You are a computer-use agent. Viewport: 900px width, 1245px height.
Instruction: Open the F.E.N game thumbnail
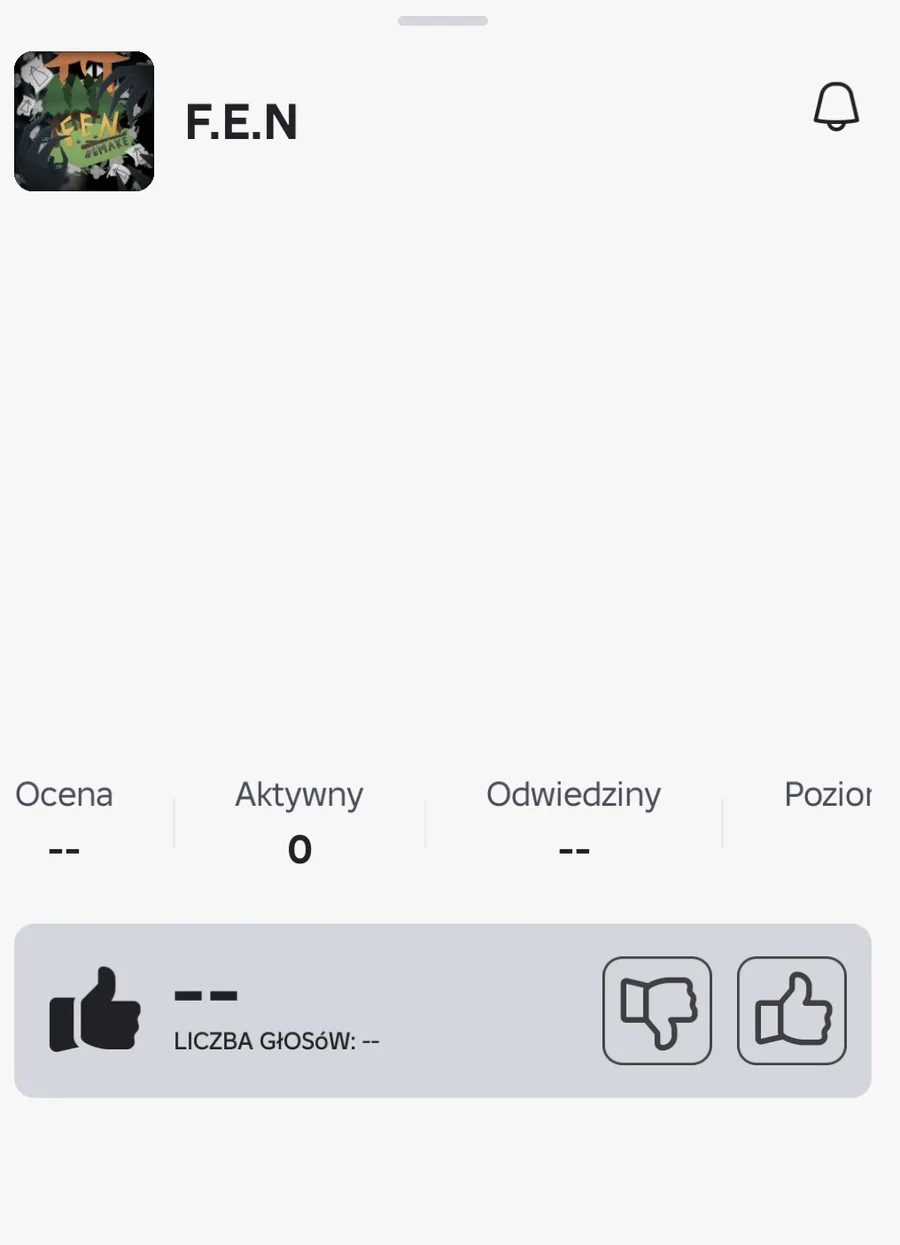pyautogui.click(x=84, y=121)
